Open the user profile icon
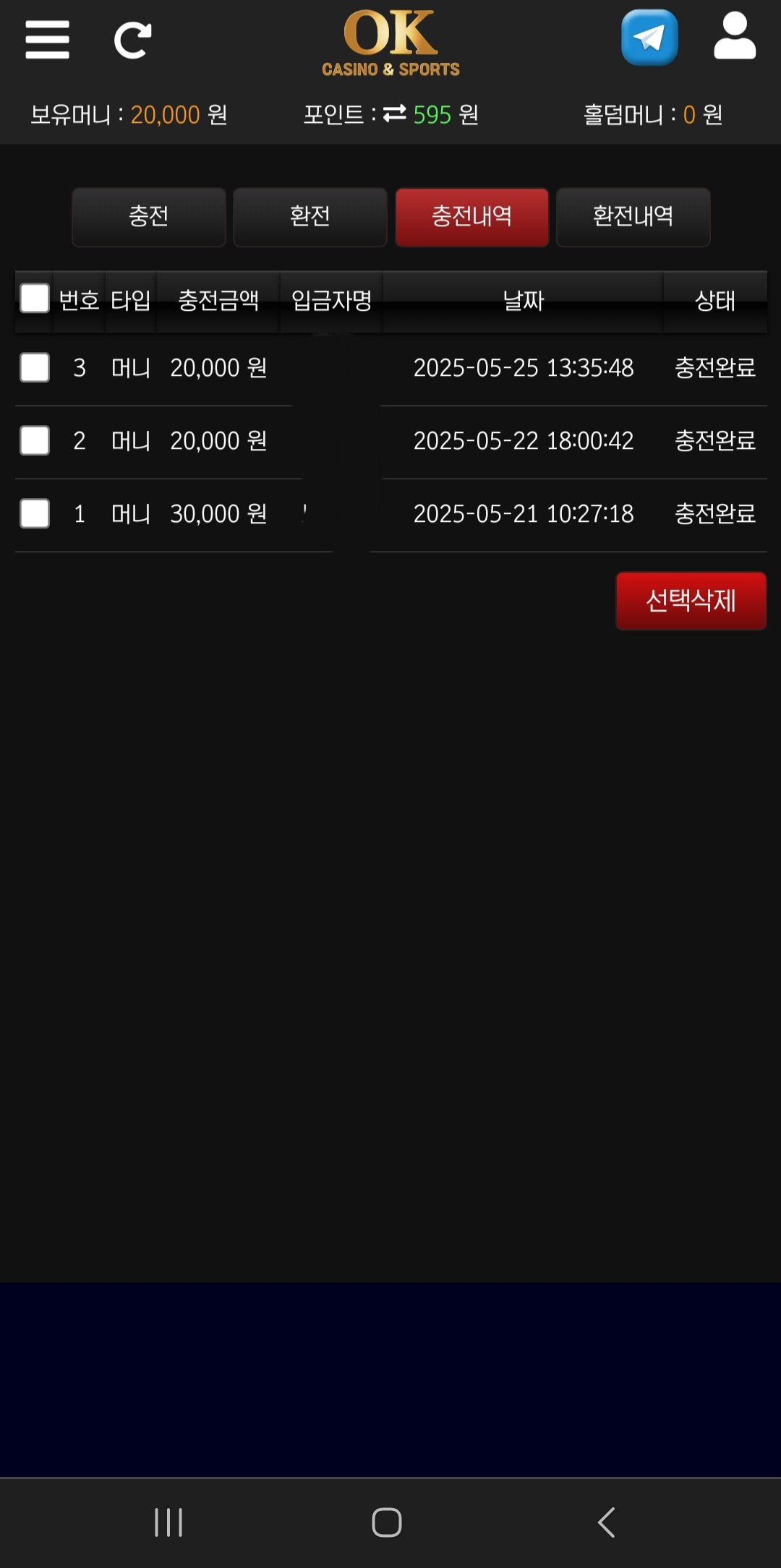This screenshot has height=1568, width=781. [735, 36]
